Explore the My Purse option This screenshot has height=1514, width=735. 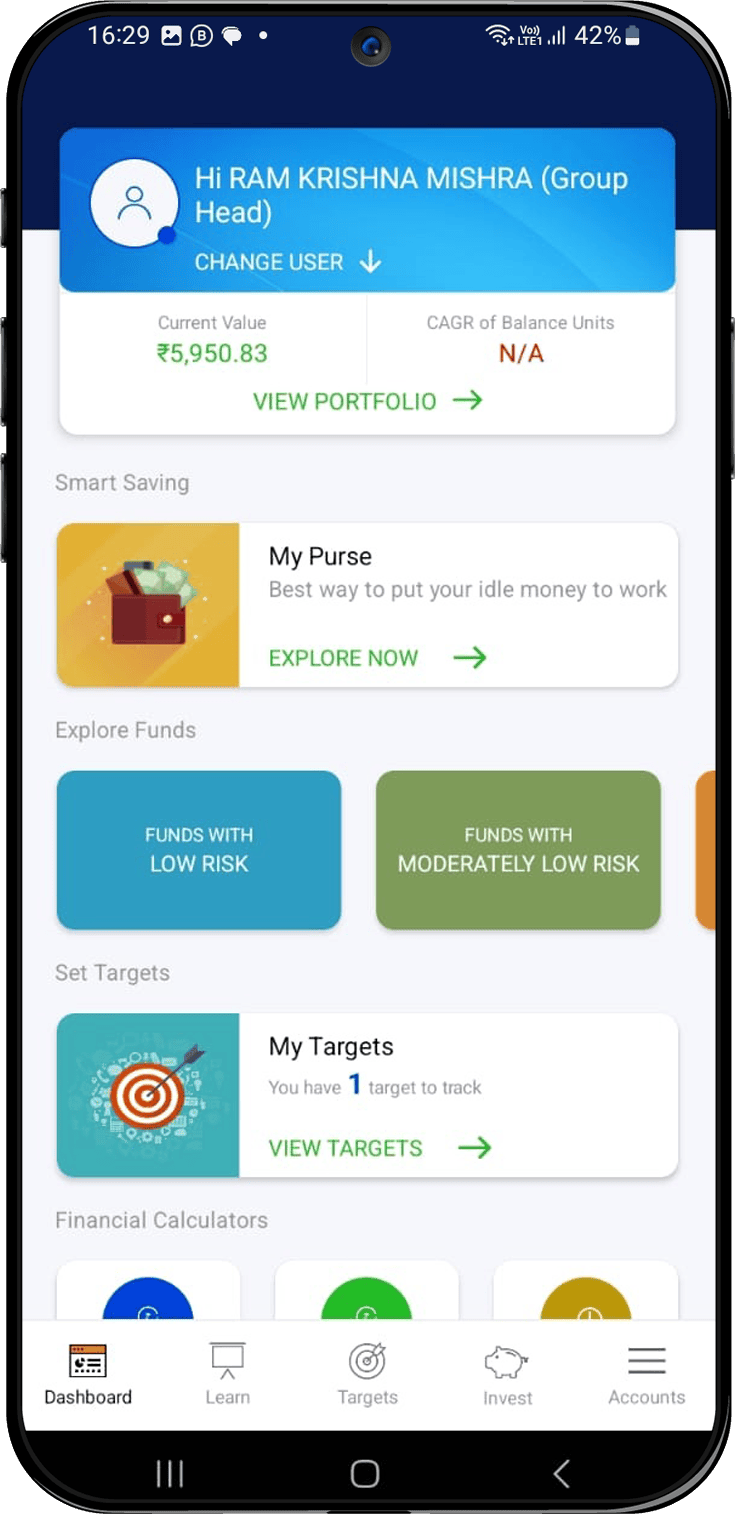[x=376, y=657]
